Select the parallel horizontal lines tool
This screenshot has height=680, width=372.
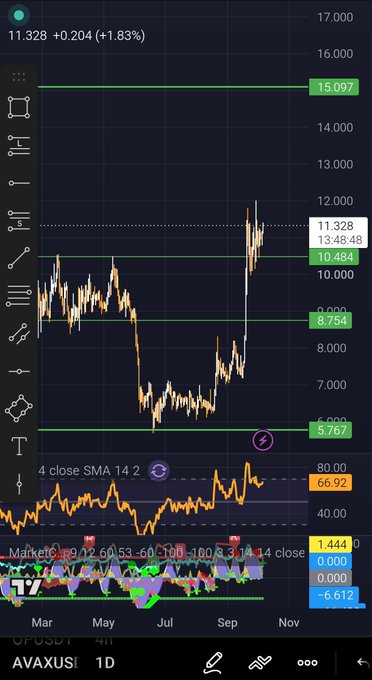[x=19, y=296]
